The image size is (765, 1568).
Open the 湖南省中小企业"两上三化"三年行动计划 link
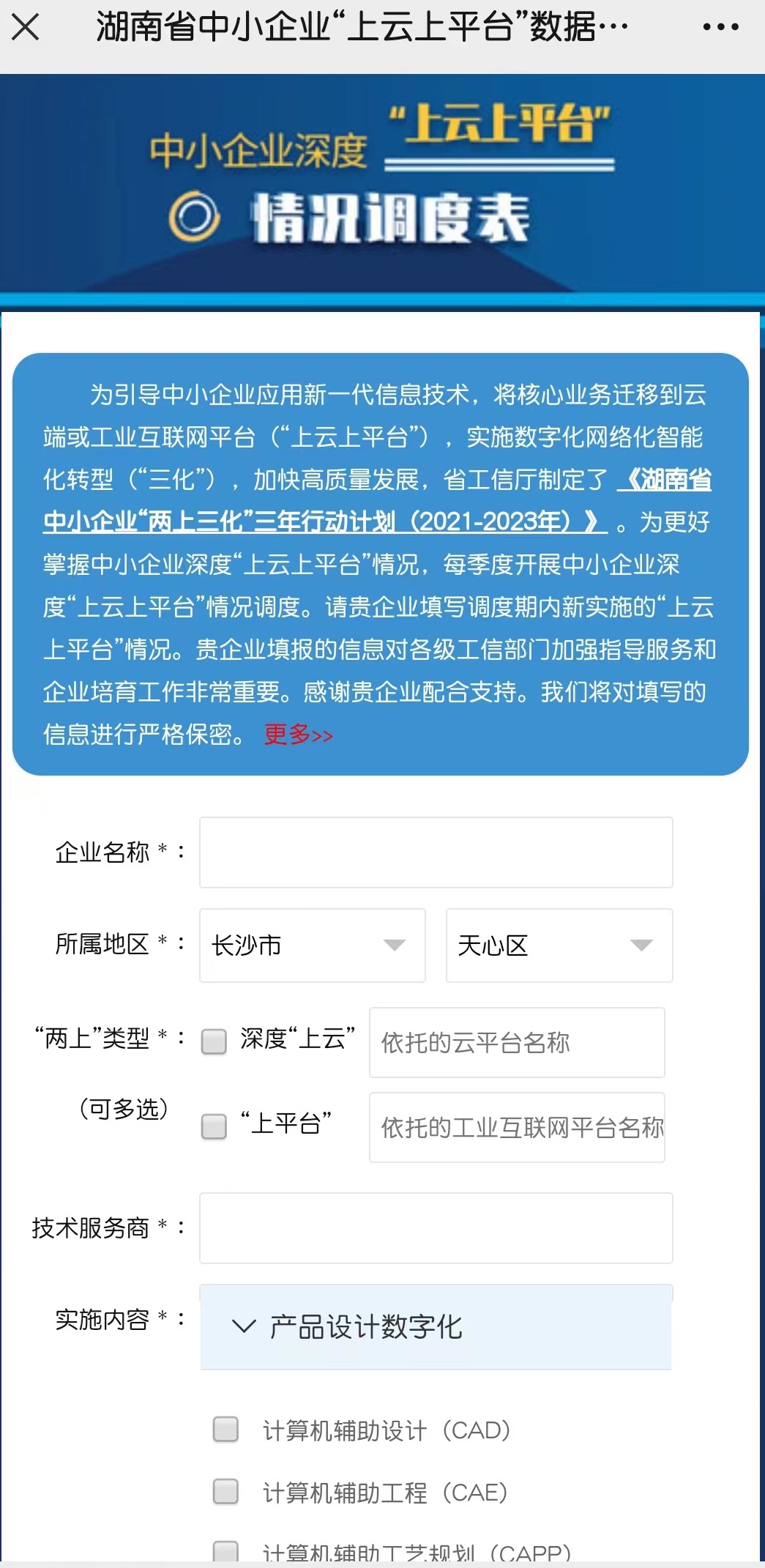(x=377, y=500)
